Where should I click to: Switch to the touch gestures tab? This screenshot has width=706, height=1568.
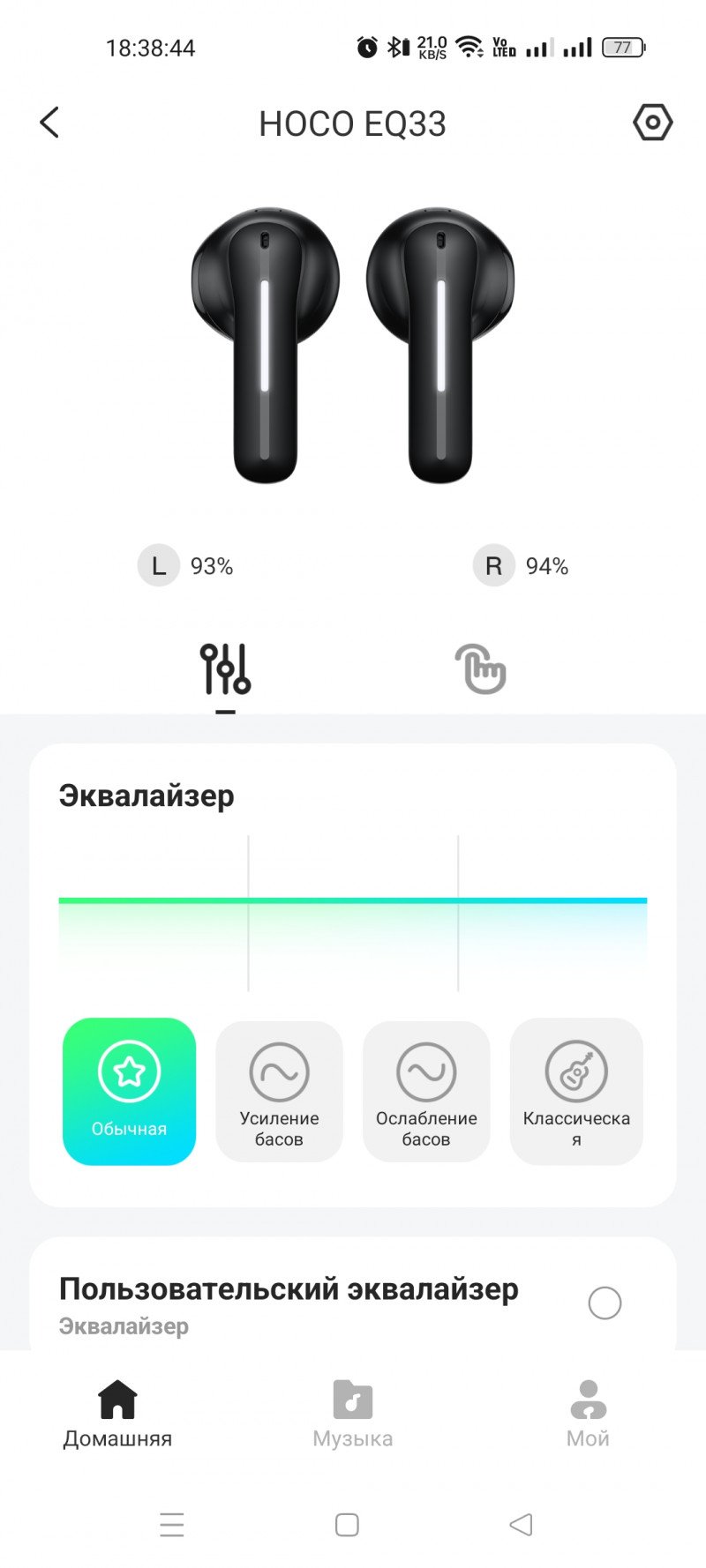pos(480,669)
